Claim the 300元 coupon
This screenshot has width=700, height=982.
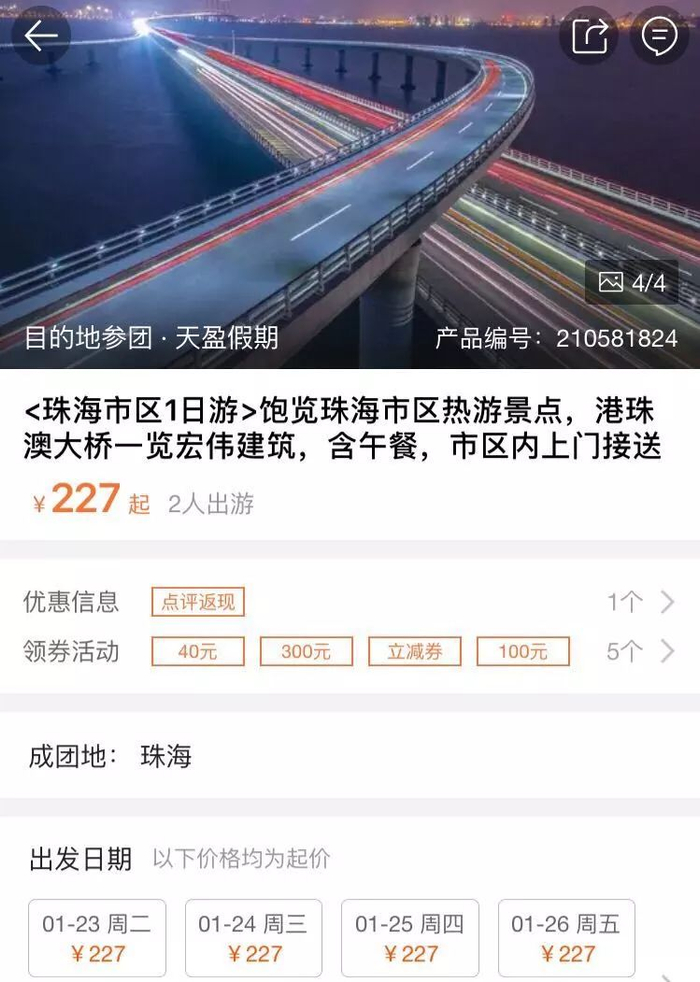(306, 652)
